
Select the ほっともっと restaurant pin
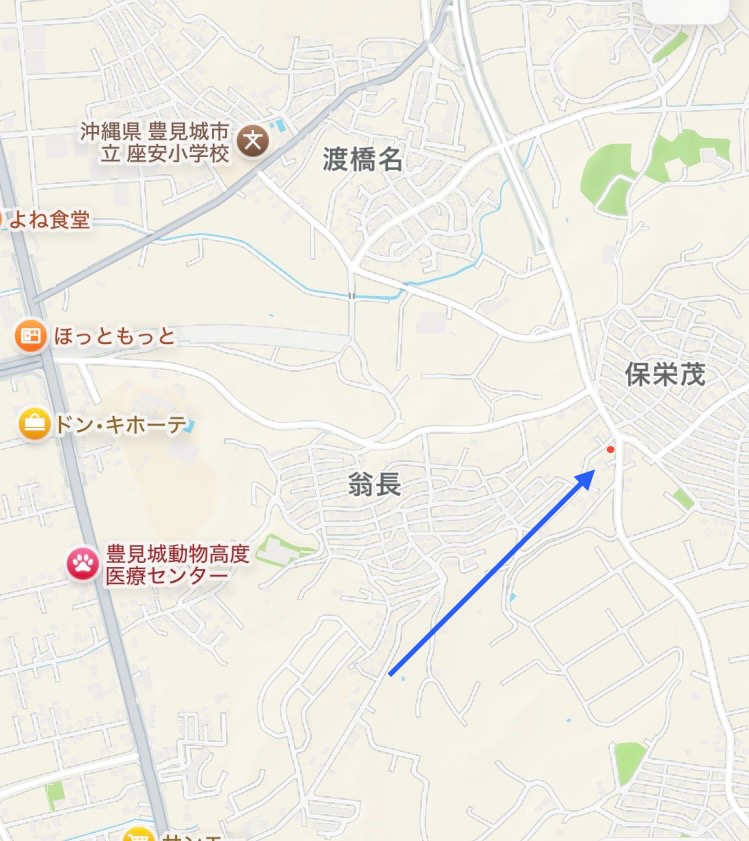pos(31,336)
